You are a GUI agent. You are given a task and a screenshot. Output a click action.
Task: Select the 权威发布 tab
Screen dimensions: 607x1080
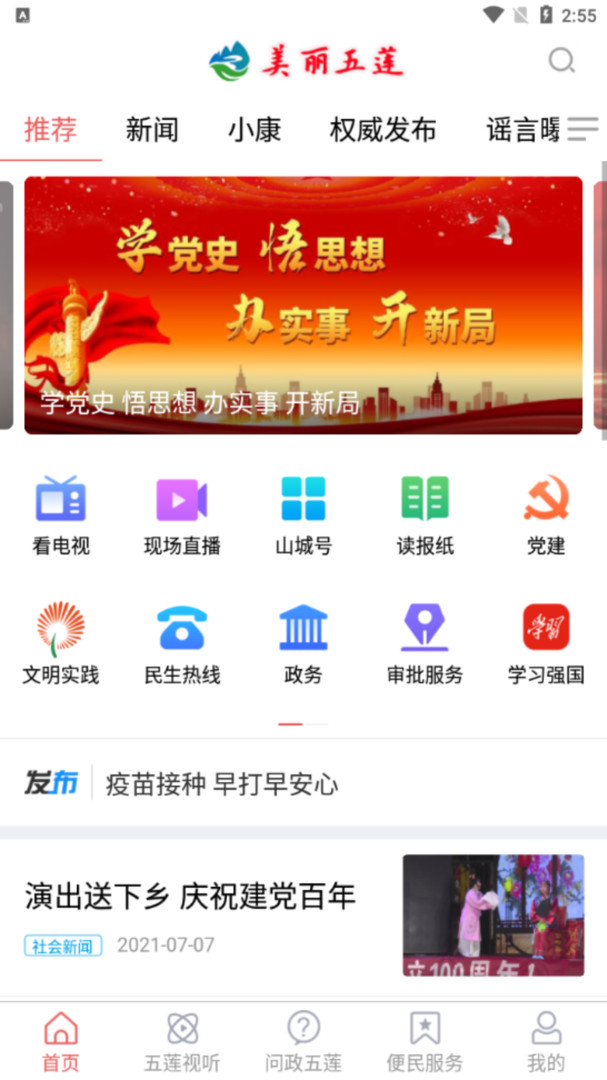[x=383, y=130]
